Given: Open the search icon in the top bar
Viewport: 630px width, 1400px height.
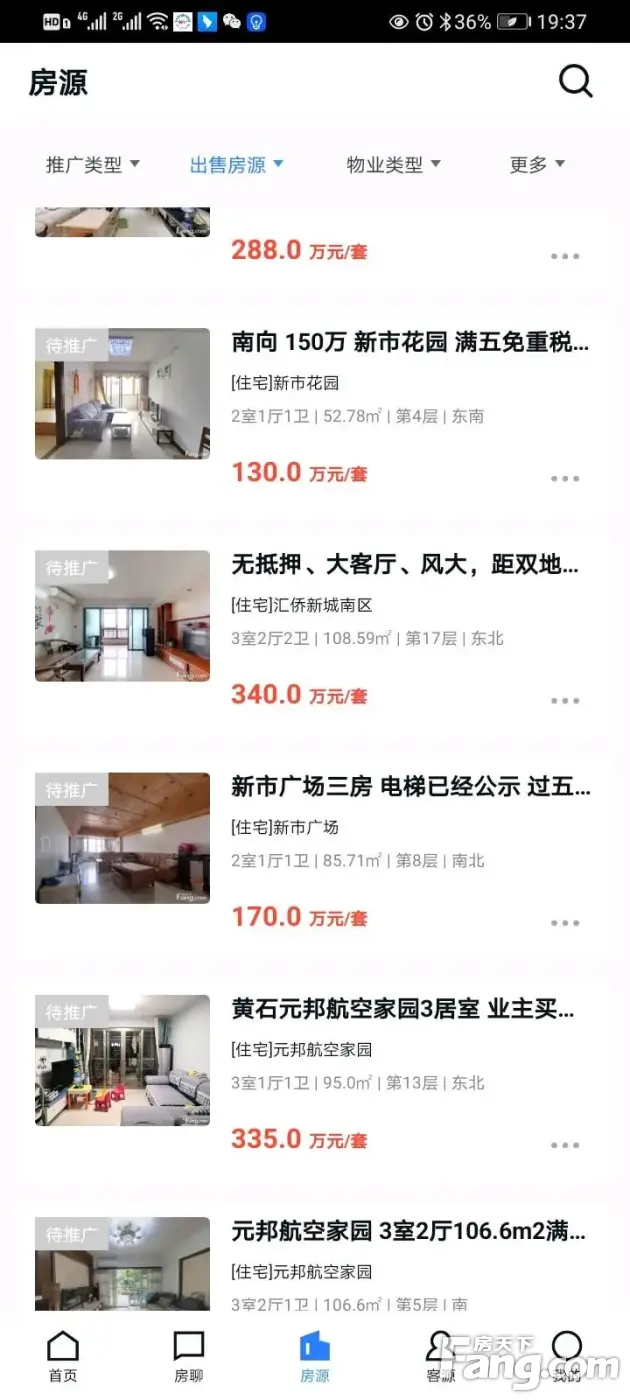Looking at the screenshot, I should click(575, 82).
